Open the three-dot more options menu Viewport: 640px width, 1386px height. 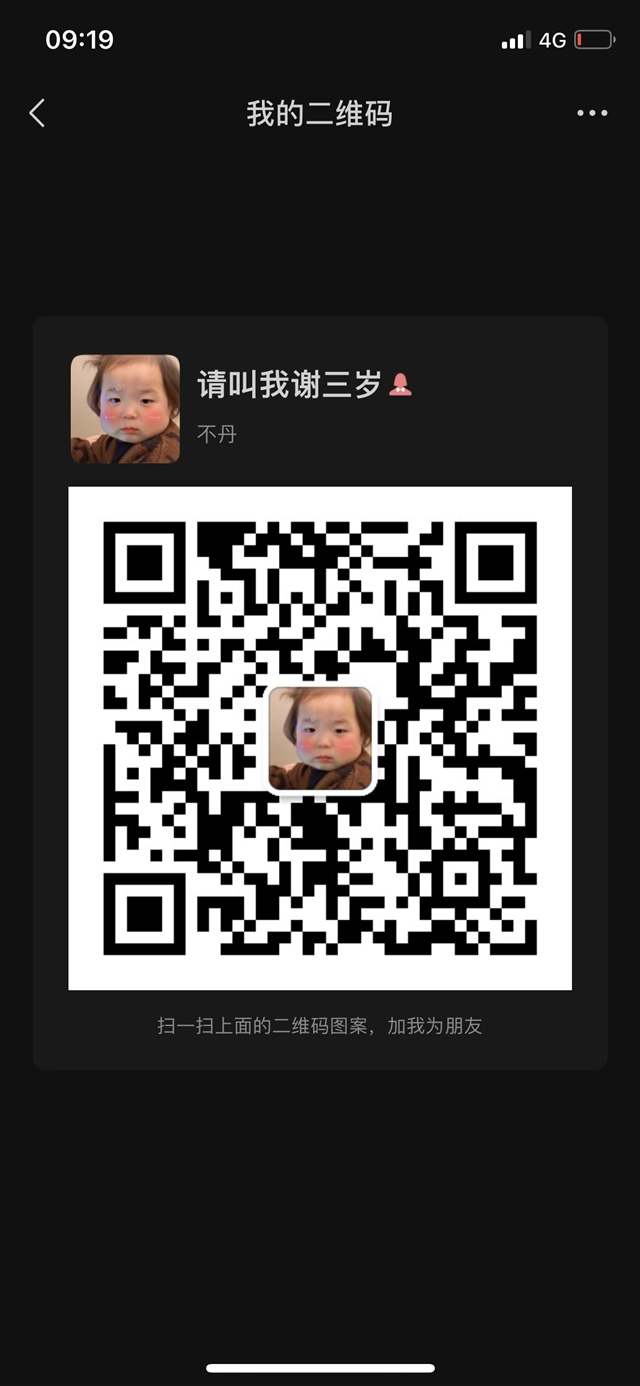pos(592,113)
